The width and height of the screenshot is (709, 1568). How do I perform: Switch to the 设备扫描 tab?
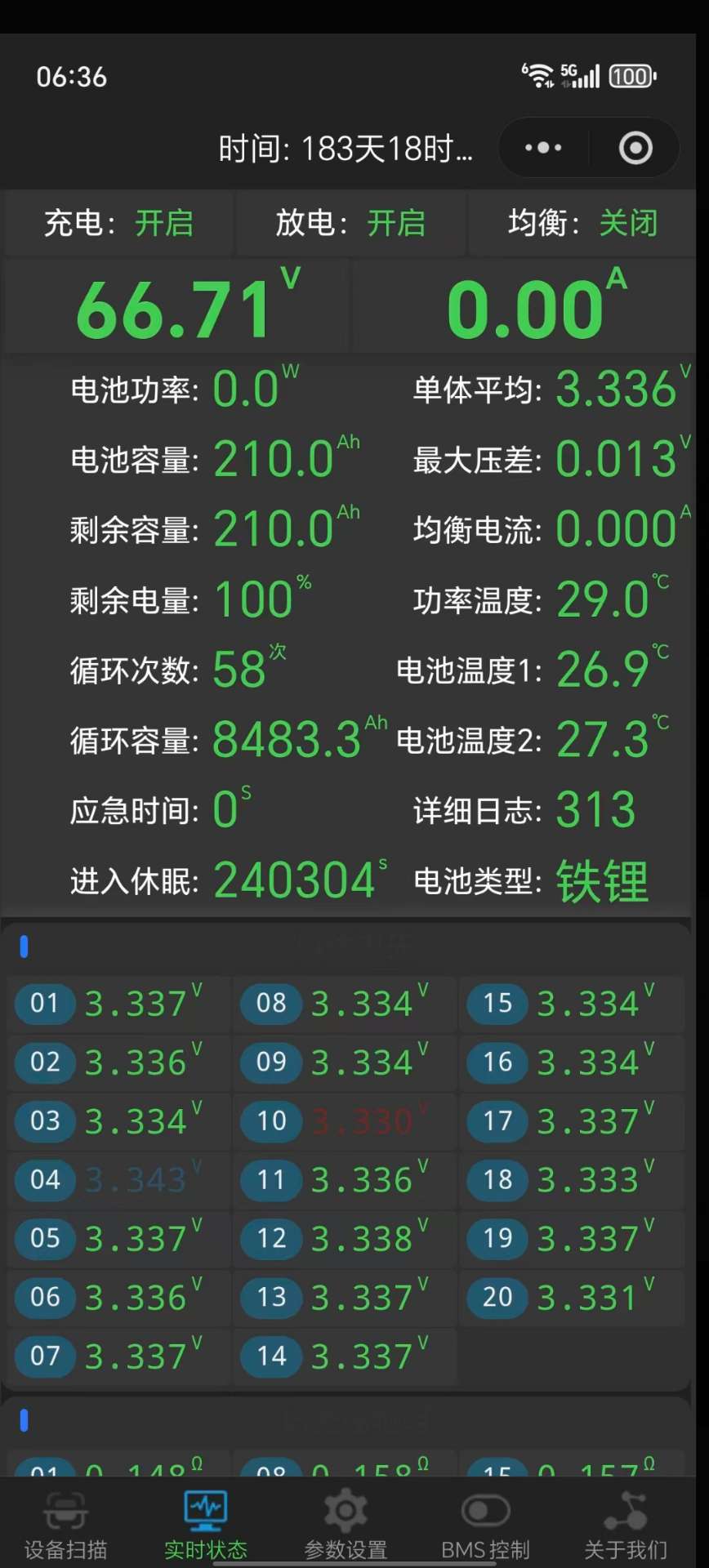pyautogui.click(x=65, y=1524)
